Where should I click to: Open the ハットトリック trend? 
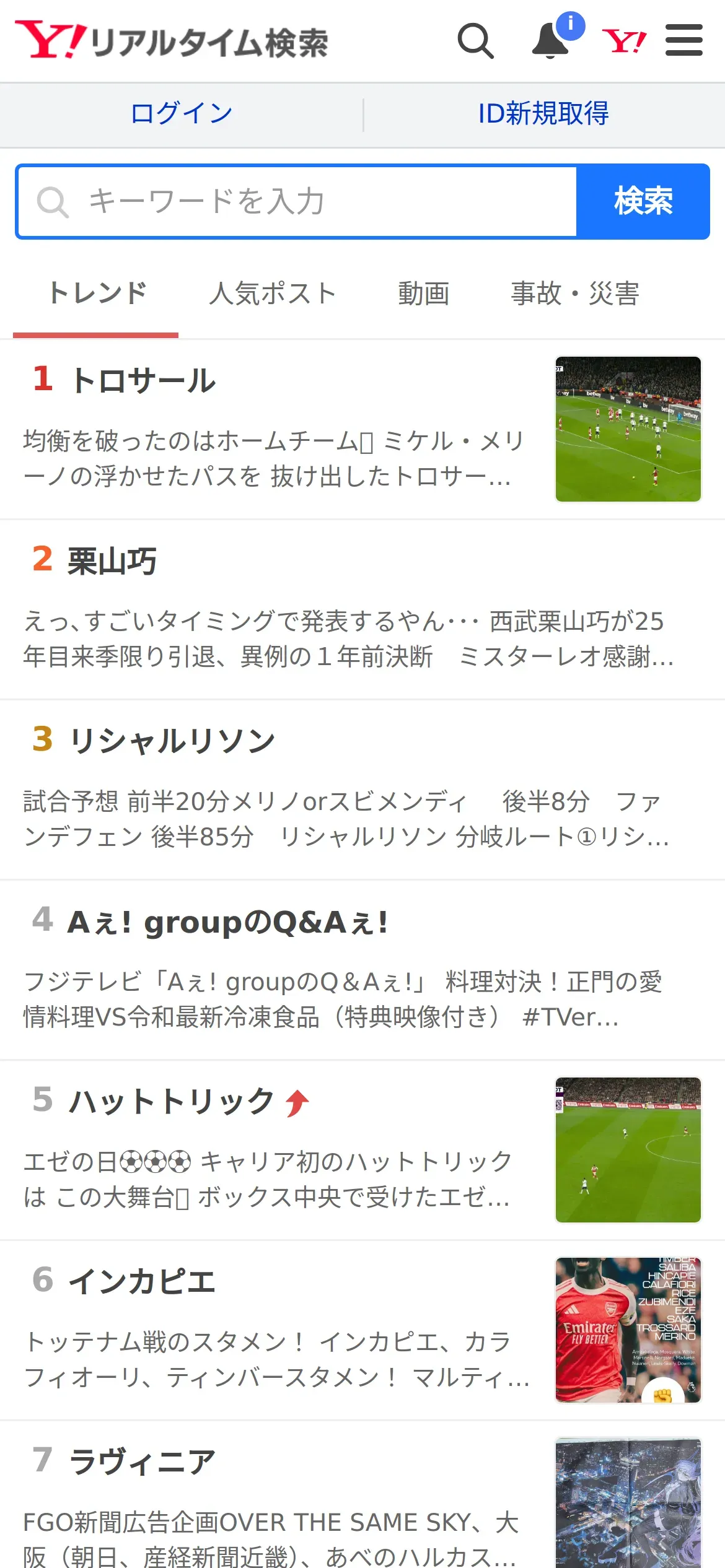(171, 1102)
